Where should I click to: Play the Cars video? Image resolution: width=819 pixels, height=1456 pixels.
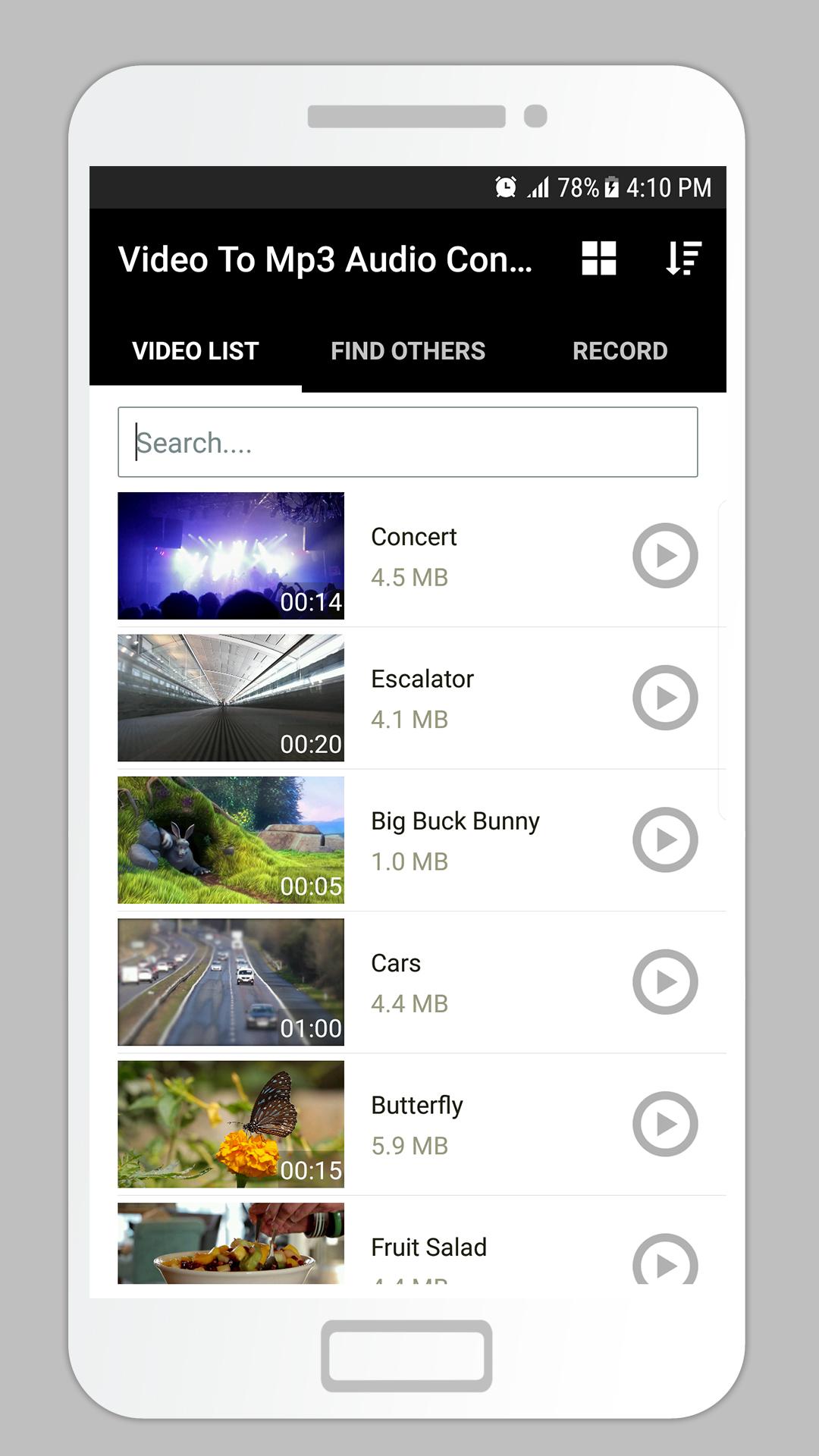click(665, 981)
